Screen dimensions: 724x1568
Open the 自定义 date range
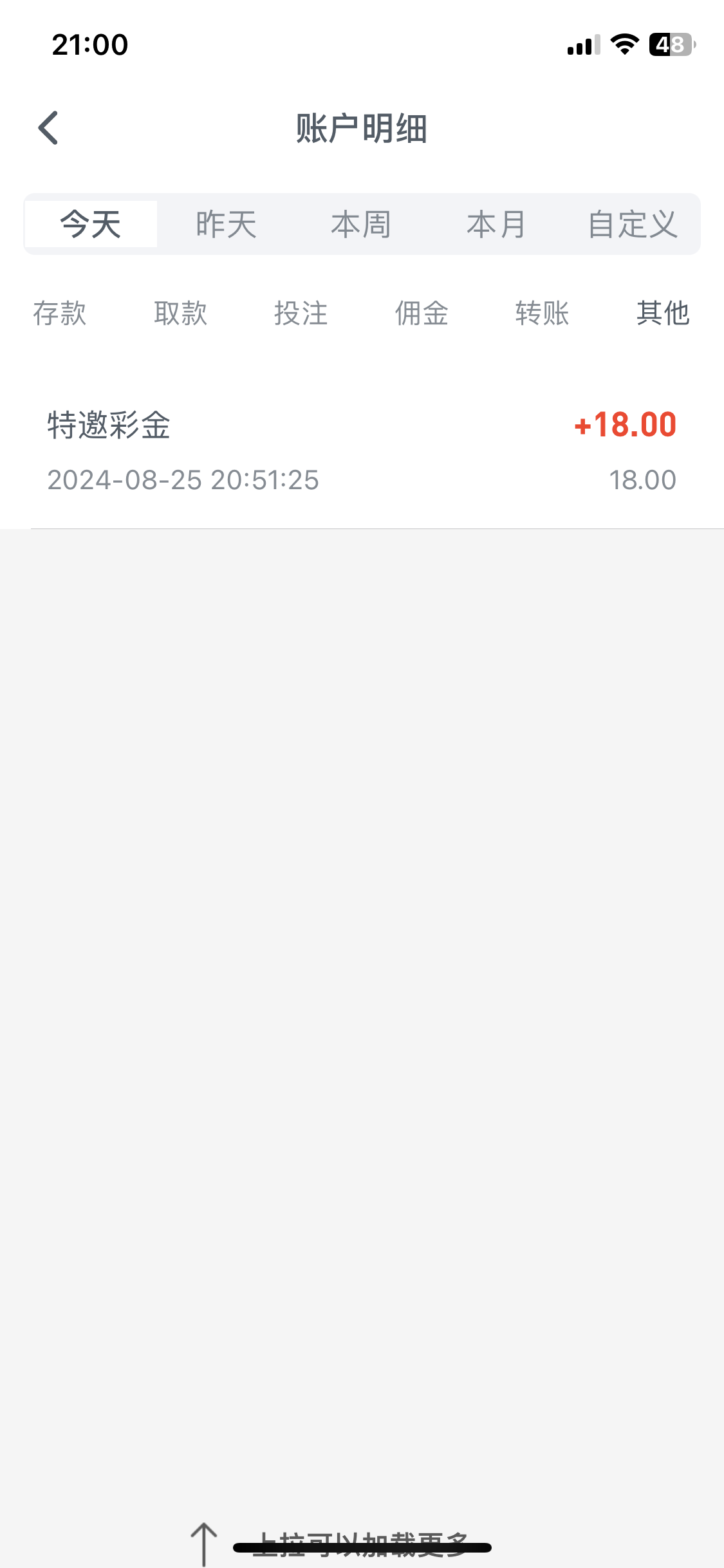point(633,224)
